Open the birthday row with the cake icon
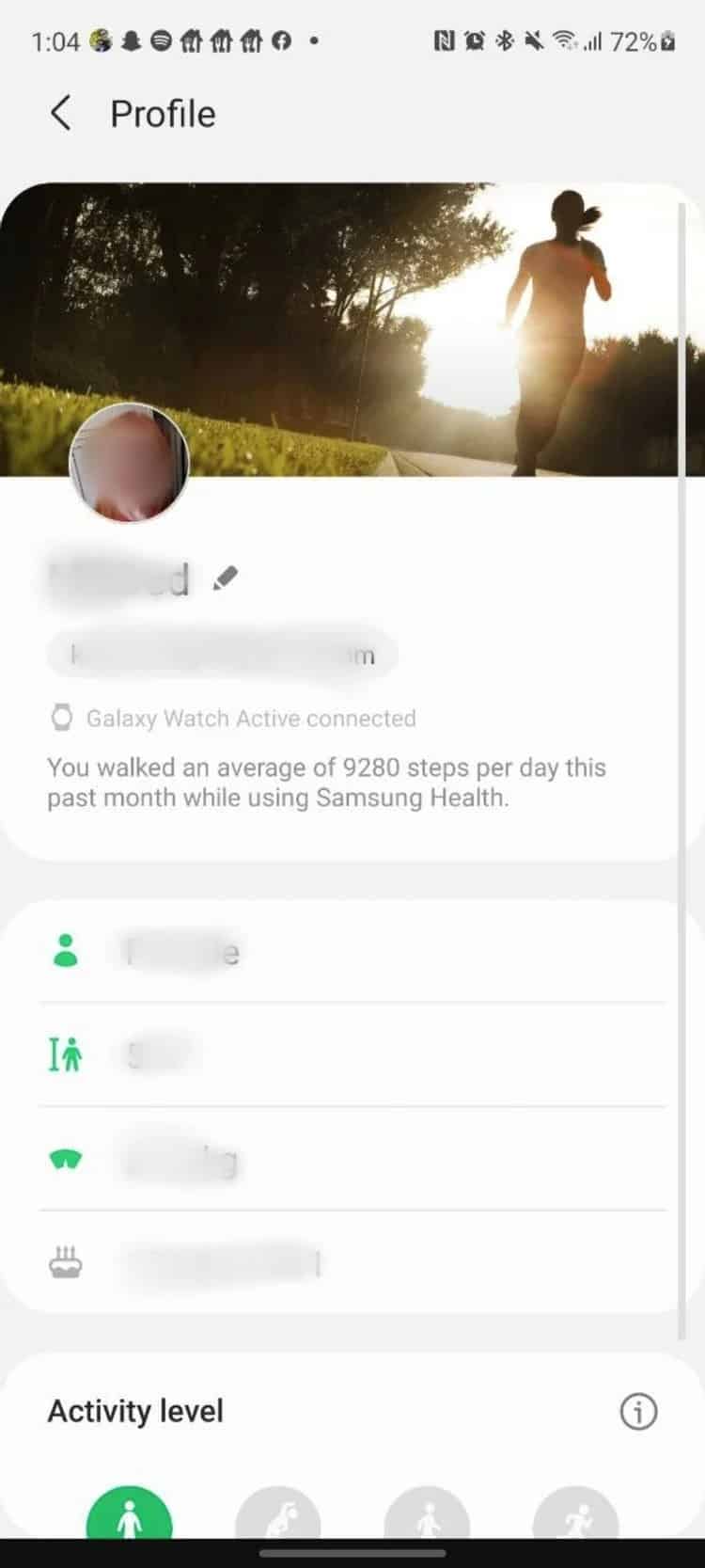The height and width of the screenshot is (1568, 705). pyautogui.click(x=352, y=1263)
